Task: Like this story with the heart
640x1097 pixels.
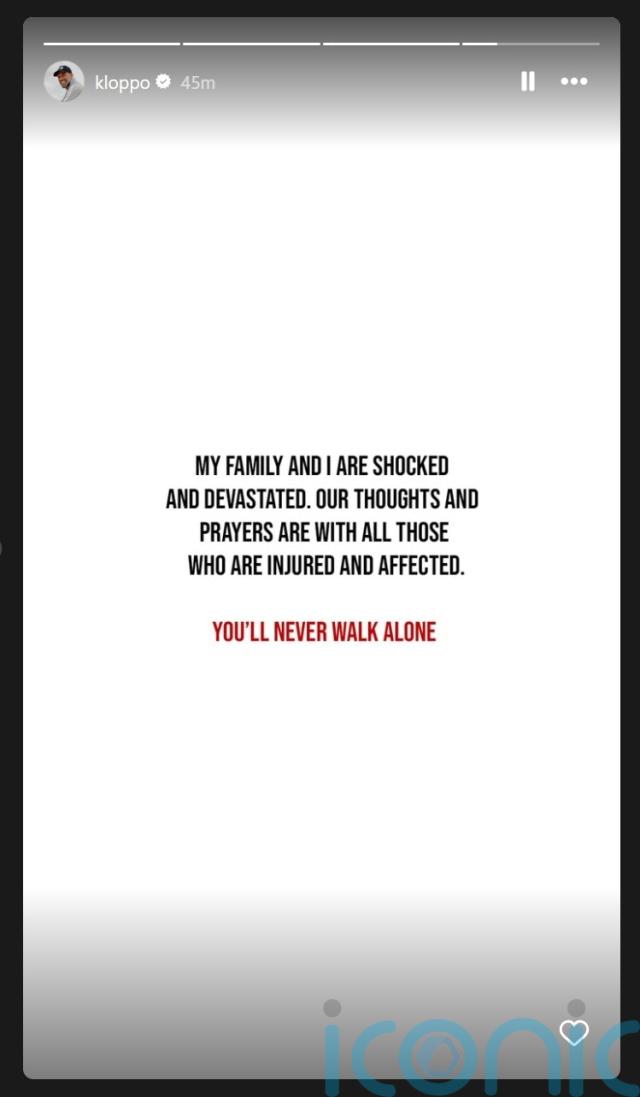Action: pos(574,1033)
